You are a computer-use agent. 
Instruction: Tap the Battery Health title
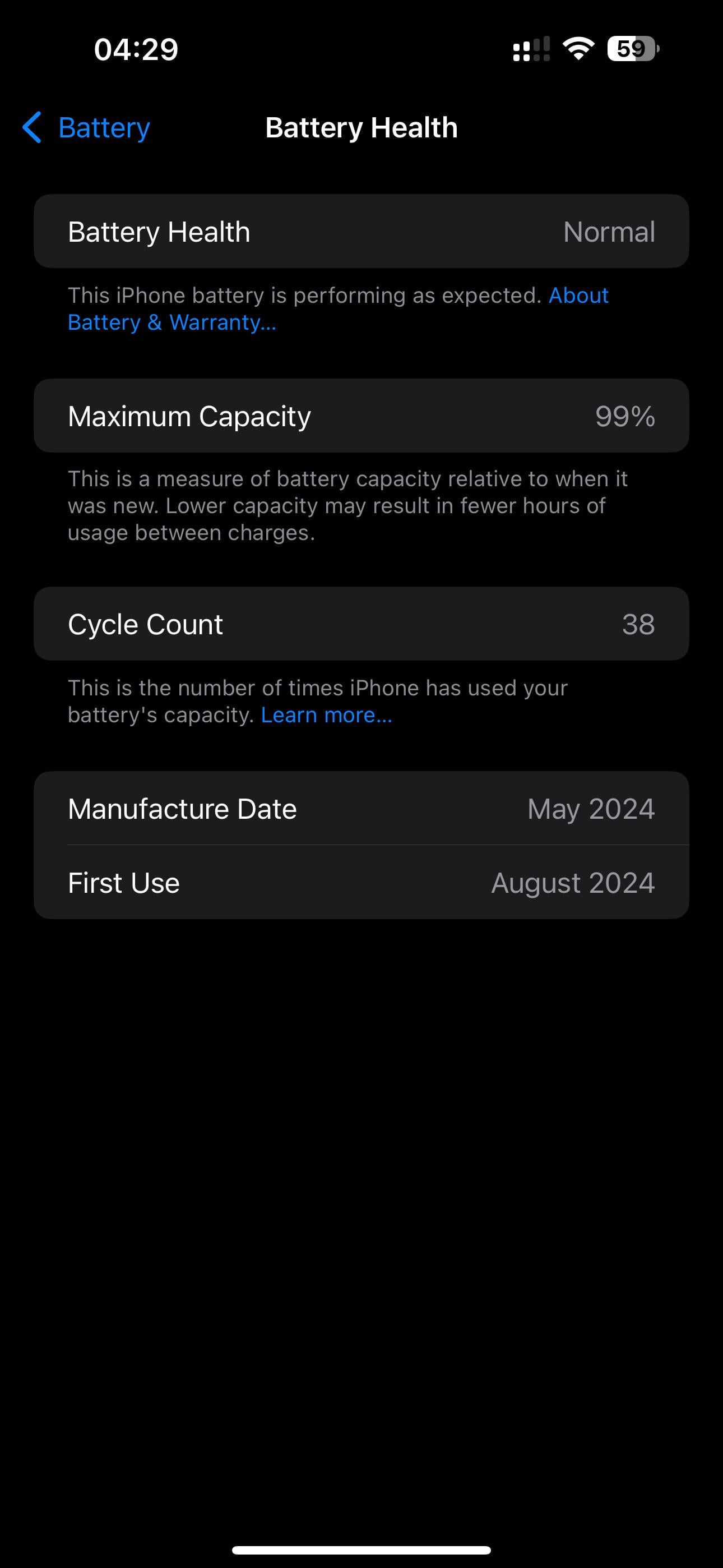(x=361, y=128)
